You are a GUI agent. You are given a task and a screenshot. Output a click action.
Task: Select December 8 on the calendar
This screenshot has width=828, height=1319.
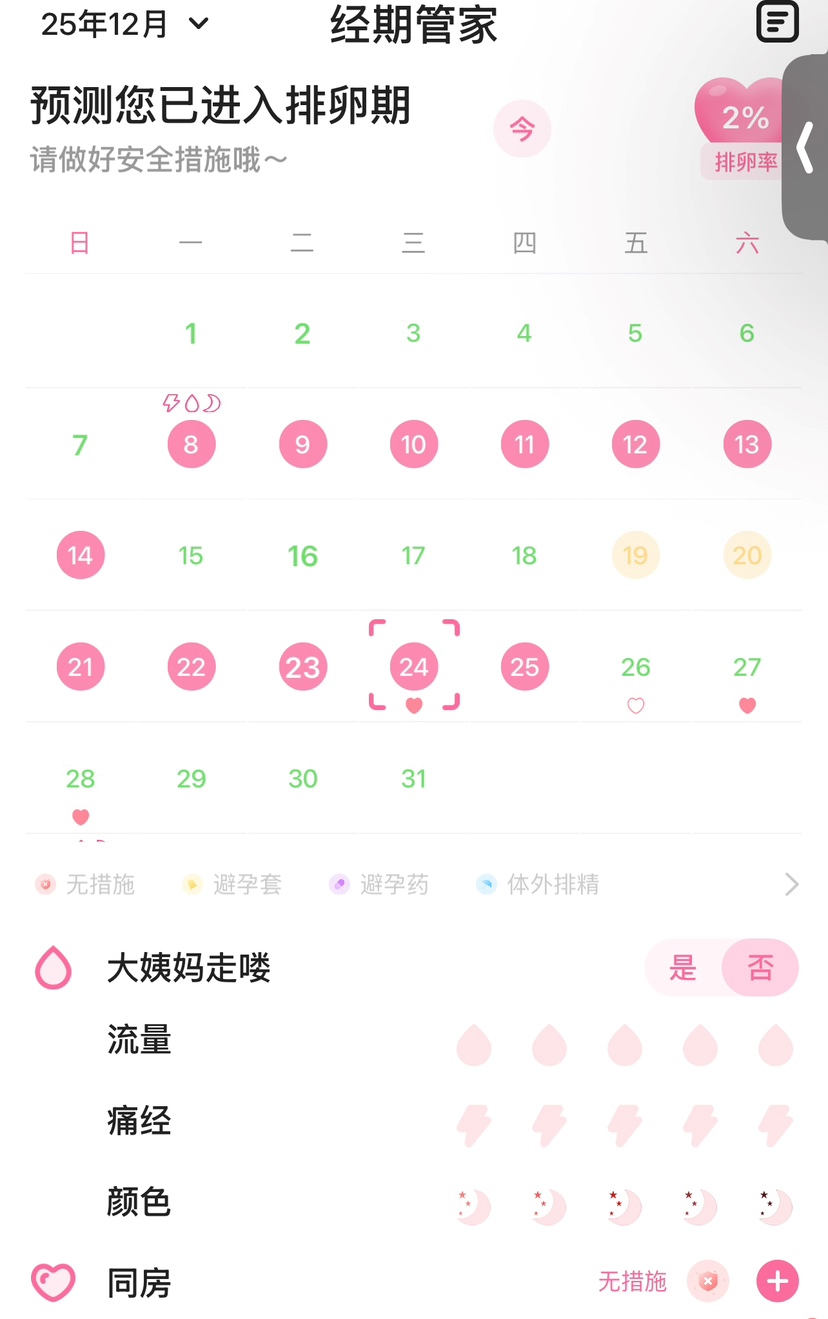click(191, 444)
